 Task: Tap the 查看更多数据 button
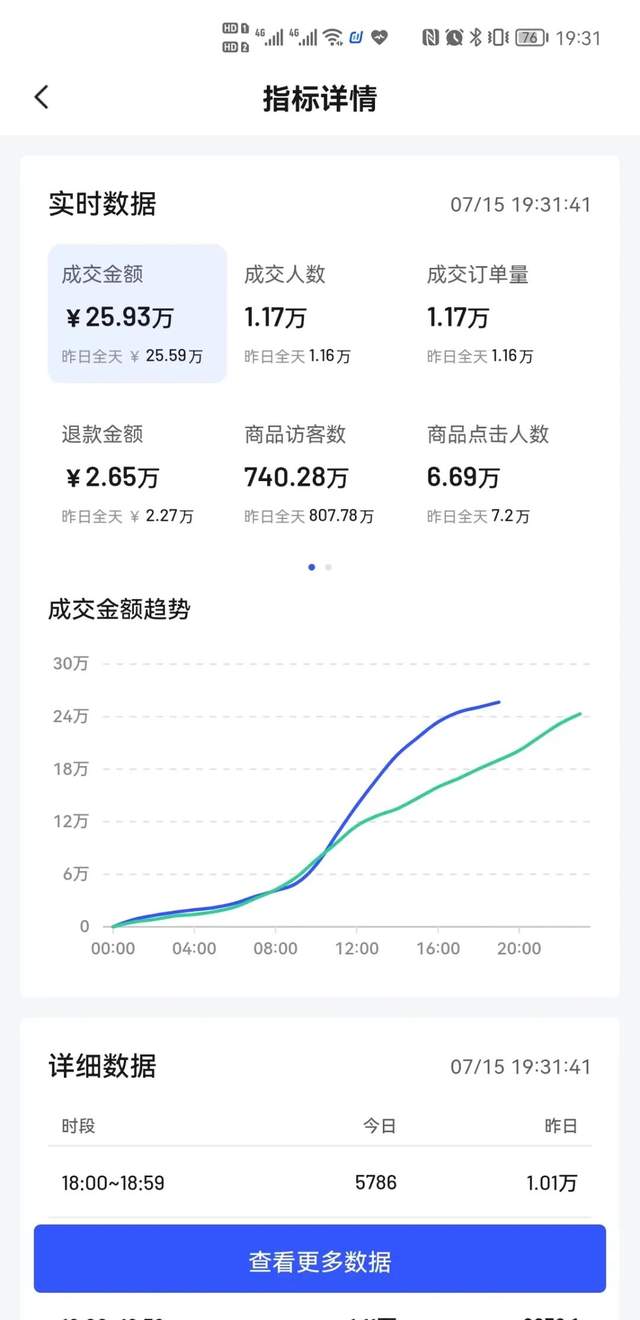tap(320, 1260)
